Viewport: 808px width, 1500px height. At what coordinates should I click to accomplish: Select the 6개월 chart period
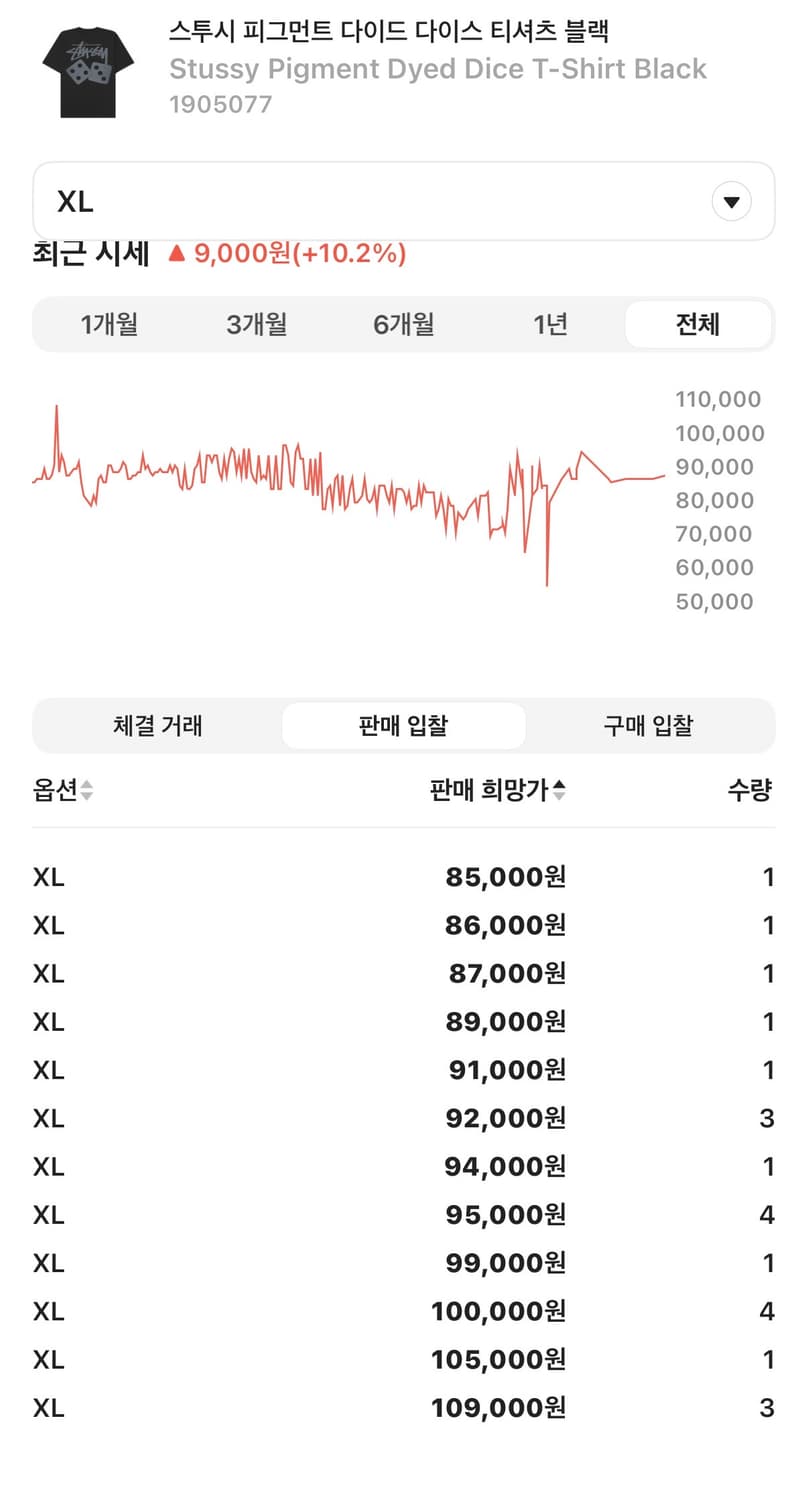[x=402, y=324]
